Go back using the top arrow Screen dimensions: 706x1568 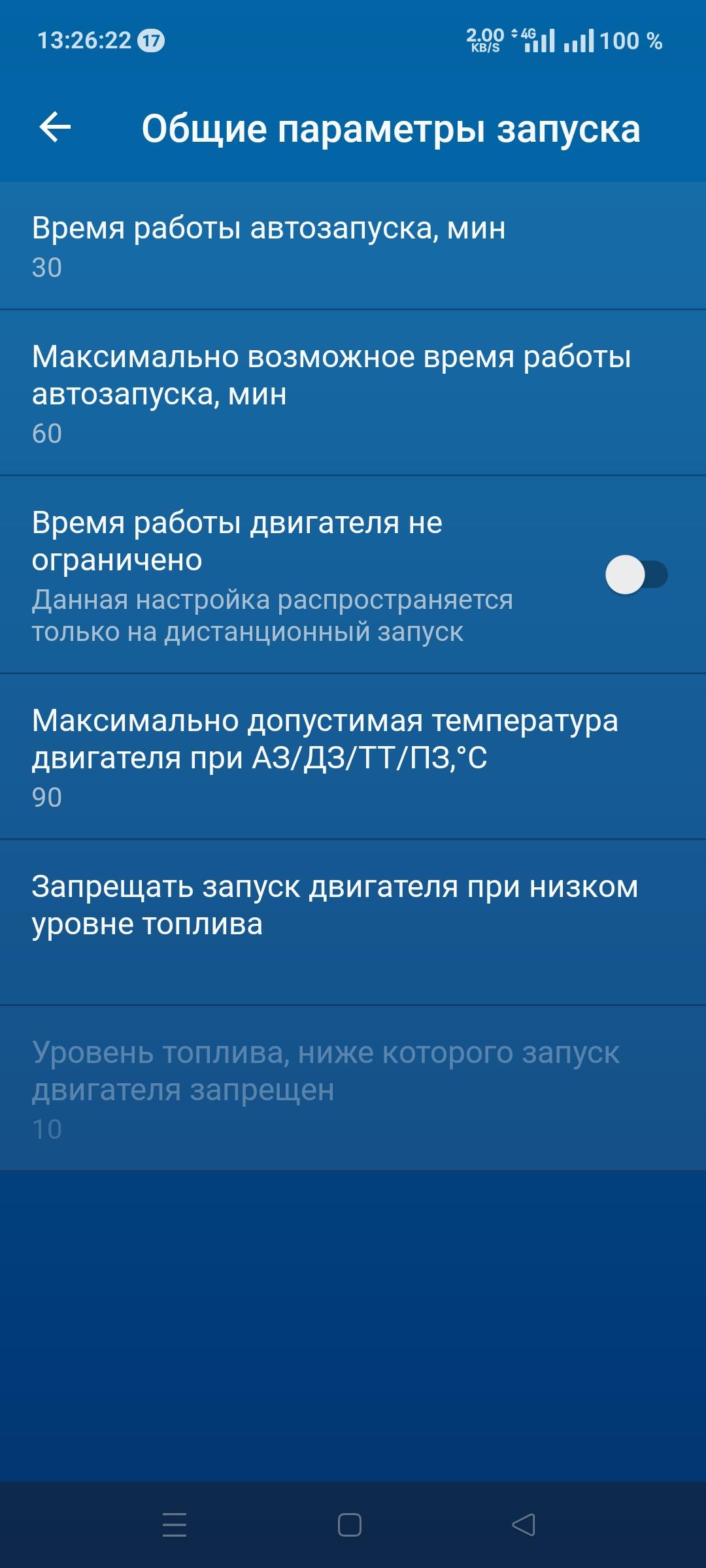[56, 127]
